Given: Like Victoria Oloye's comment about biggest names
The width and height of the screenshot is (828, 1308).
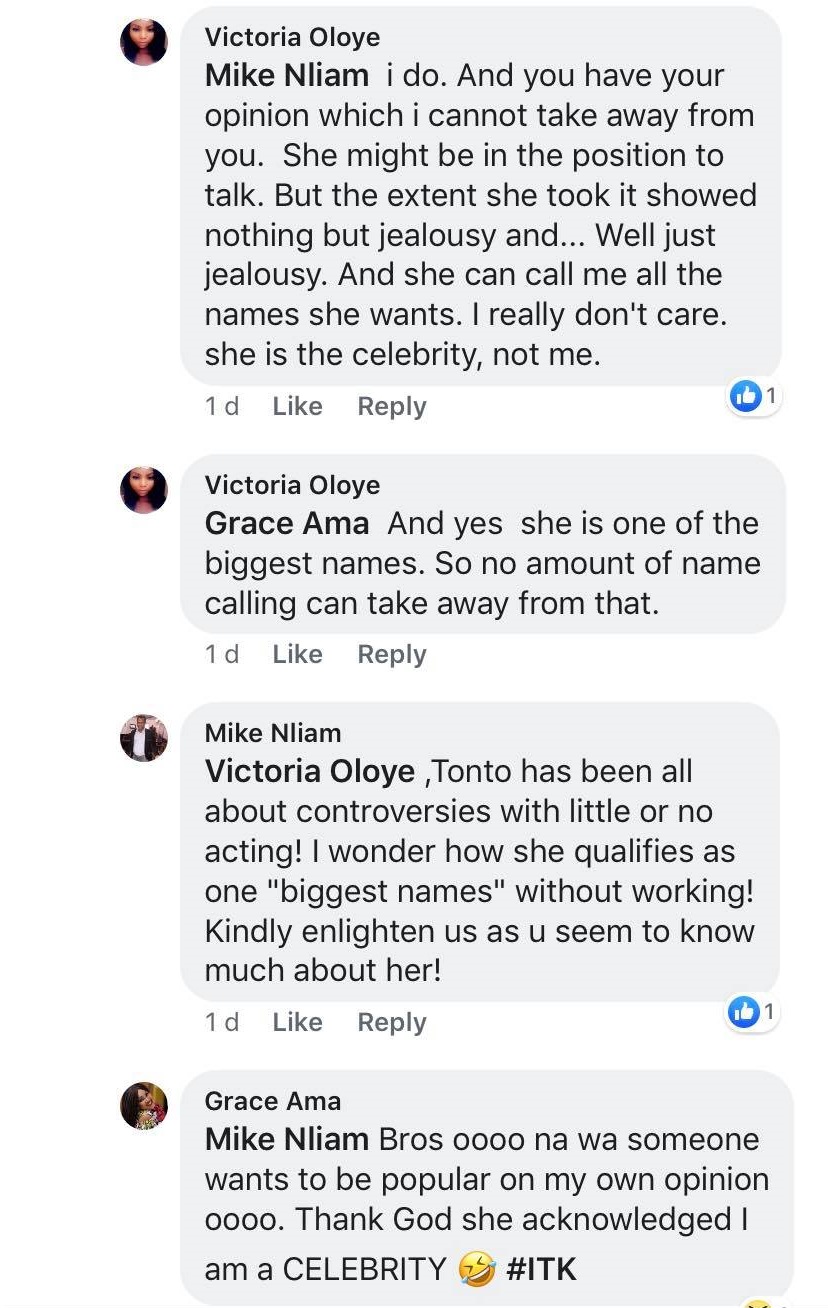Looking at the screenshot, I should [297, 654].
